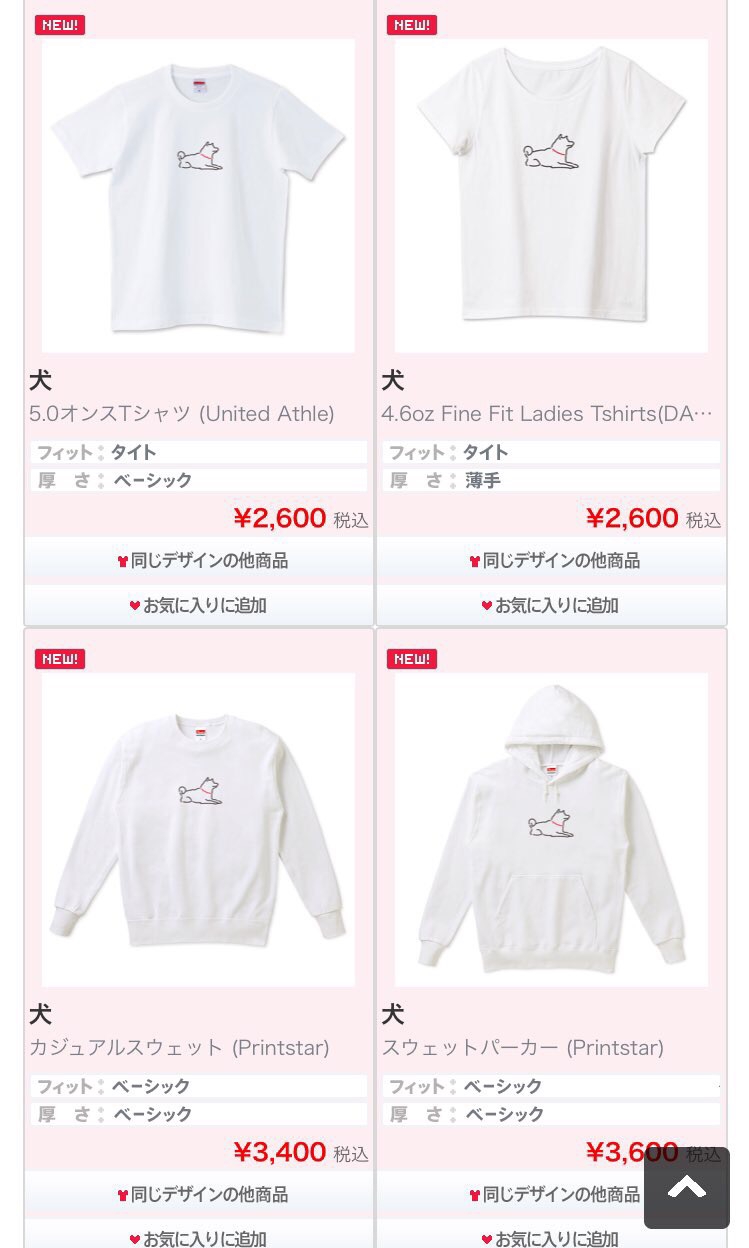Tap 同じデザインの他商品 under 5.0オンスTシャツ
Screen dimensions: 749x1248
[x=199, y=560]
